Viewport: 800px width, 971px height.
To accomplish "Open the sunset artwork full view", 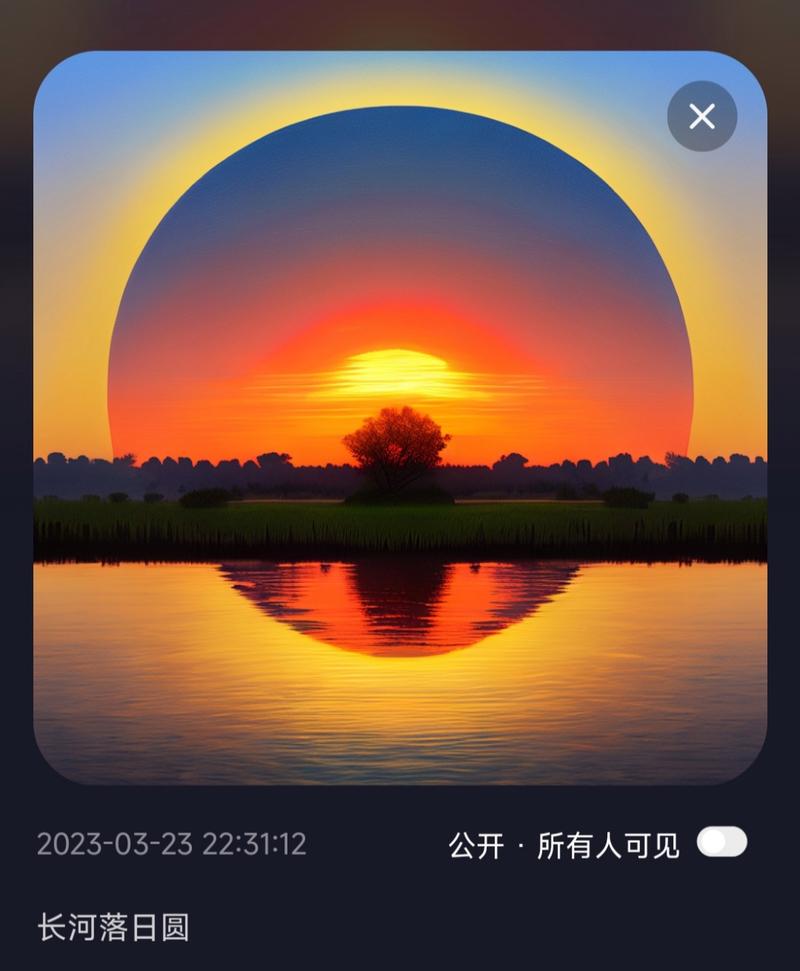I will pos(400,420).
